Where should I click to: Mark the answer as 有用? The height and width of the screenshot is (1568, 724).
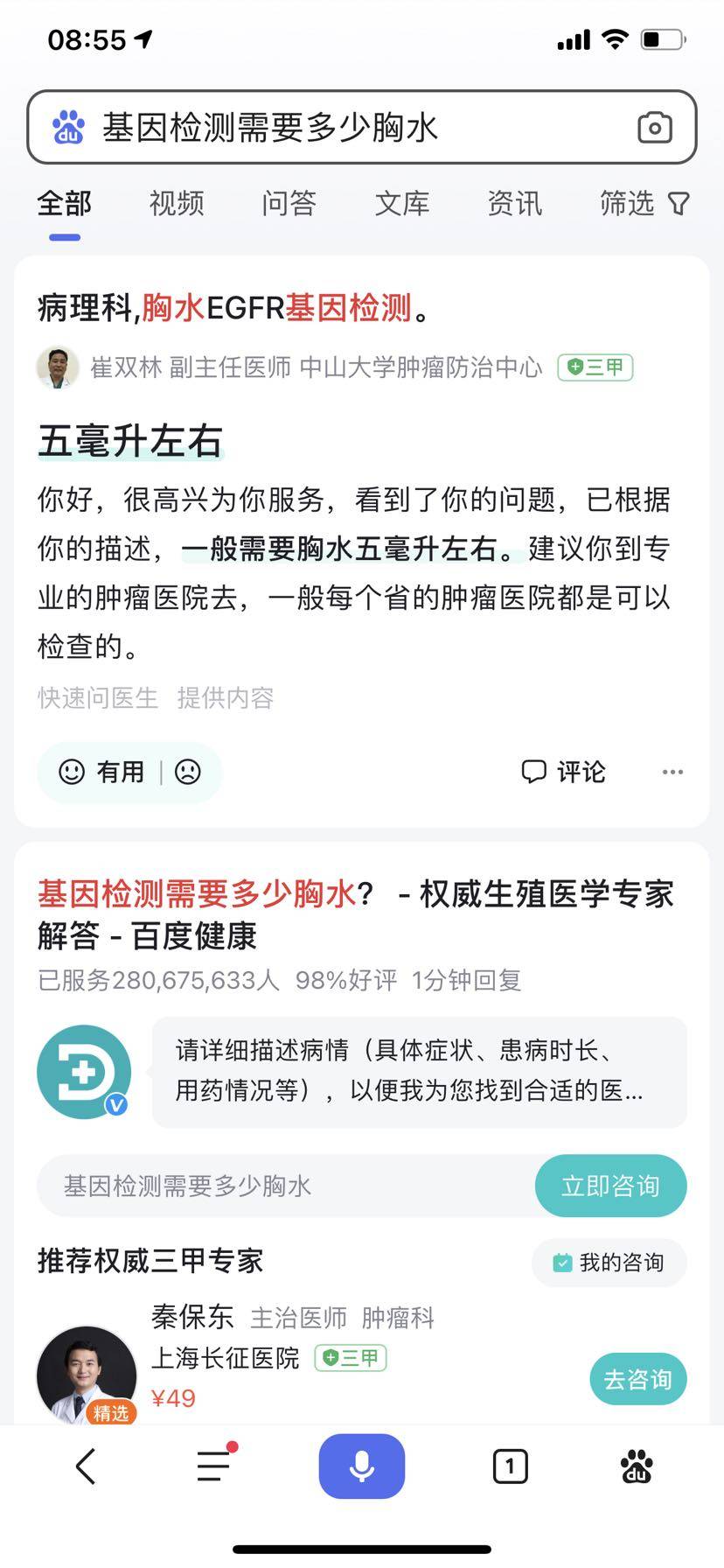(102, 772)
